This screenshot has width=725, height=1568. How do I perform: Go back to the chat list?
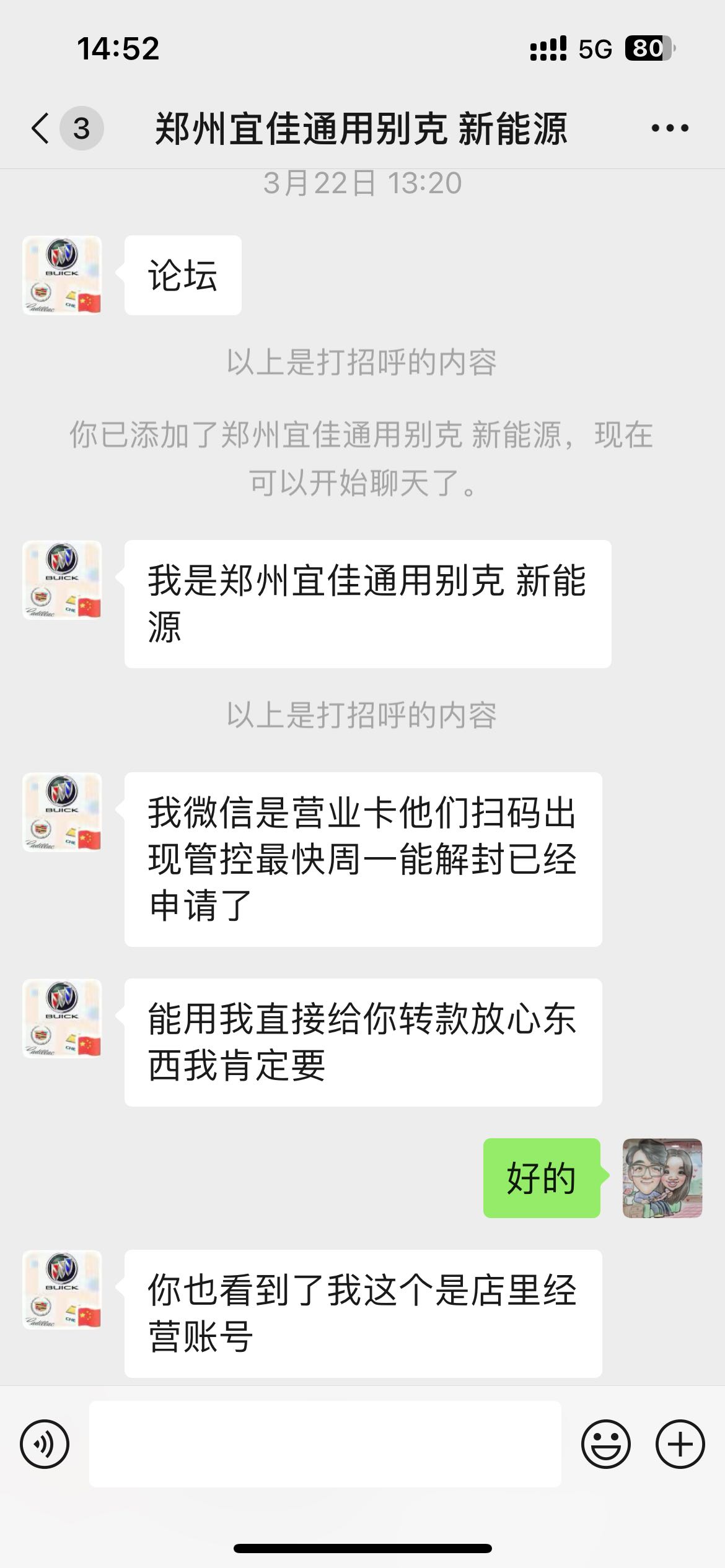[41, 129]
